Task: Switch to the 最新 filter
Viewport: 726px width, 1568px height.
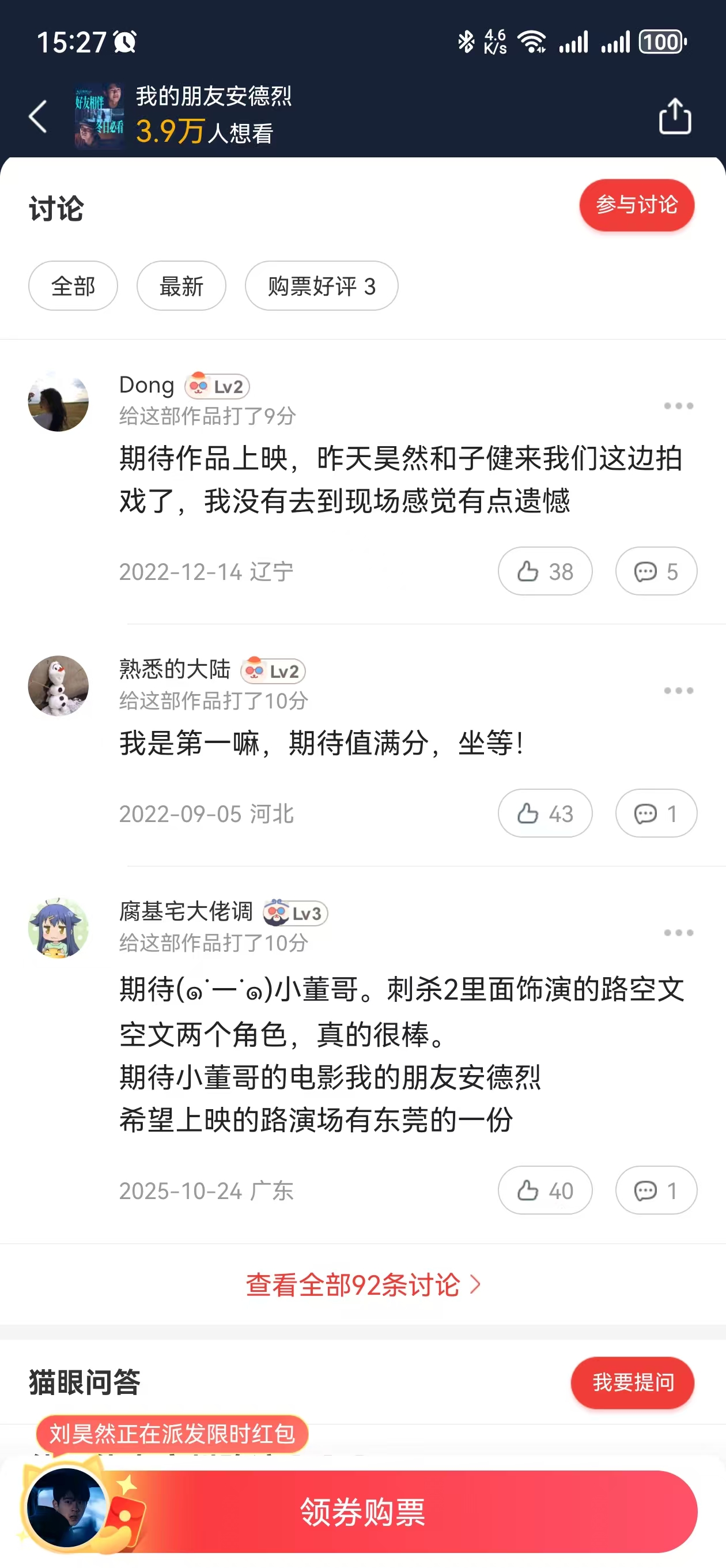Action: [181, 286]
